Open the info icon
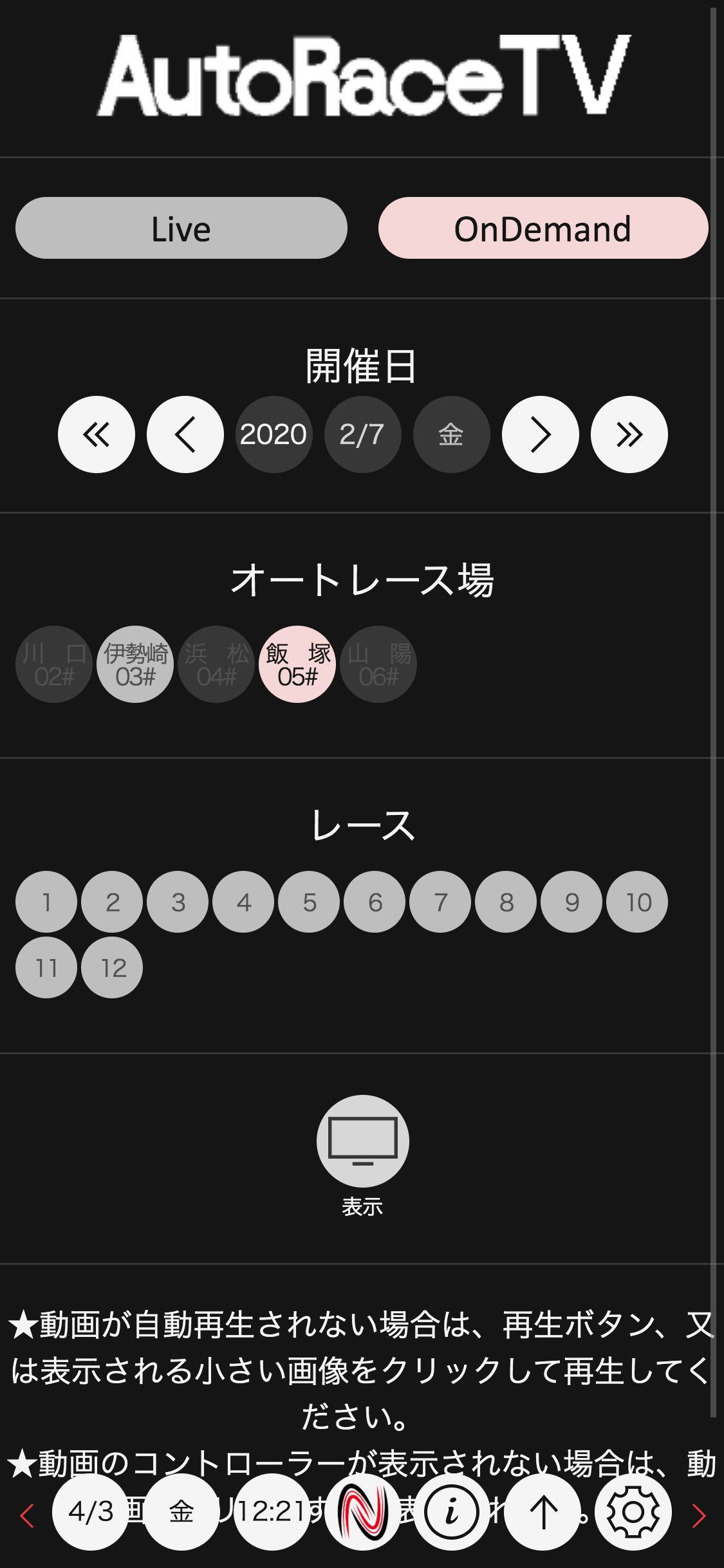Image resolution: width=724 pixels, height=1568 pixels. tap(452, 1512)
